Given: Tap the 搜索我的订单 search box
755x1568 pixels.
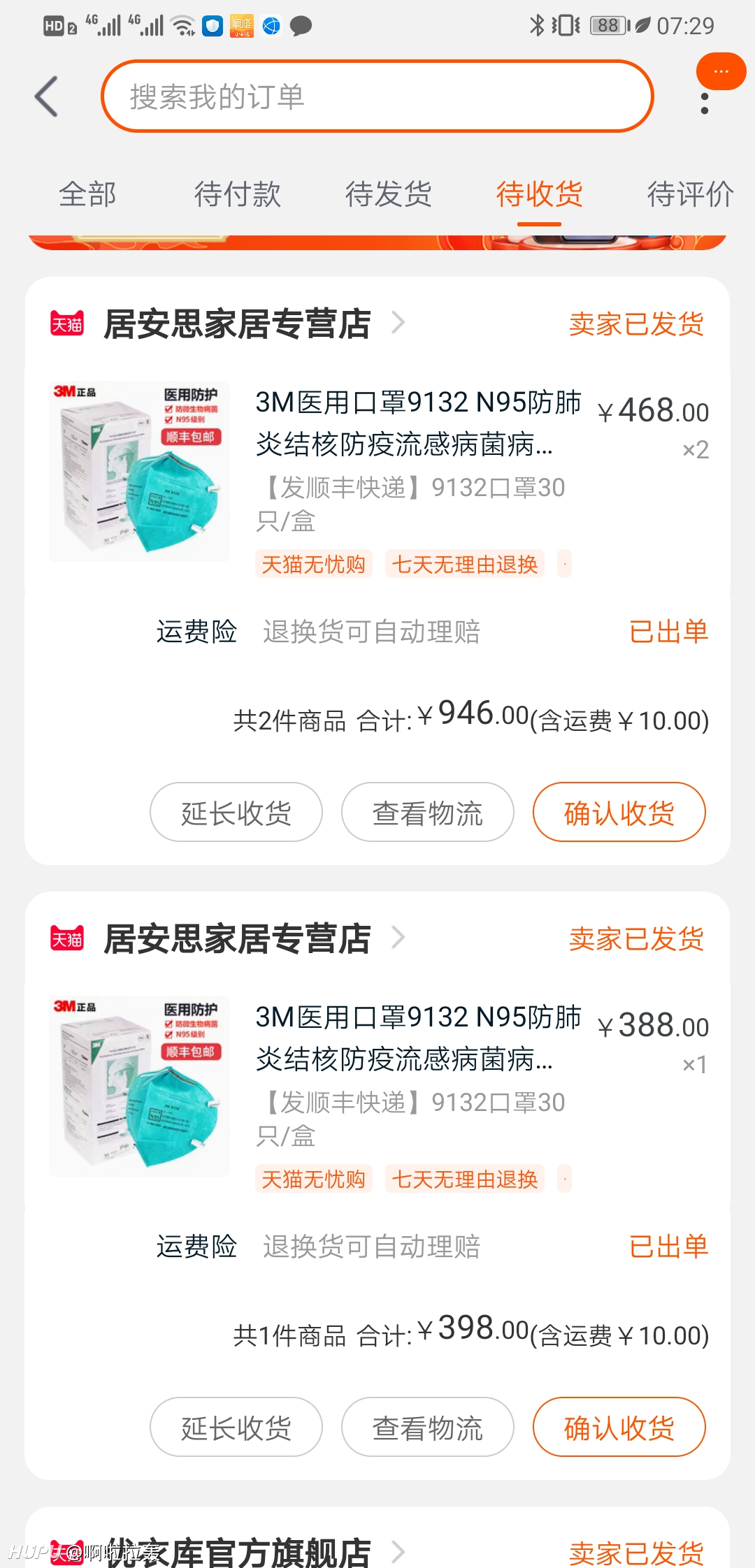Looking at the screenshot, I should (x=377, y=96).
